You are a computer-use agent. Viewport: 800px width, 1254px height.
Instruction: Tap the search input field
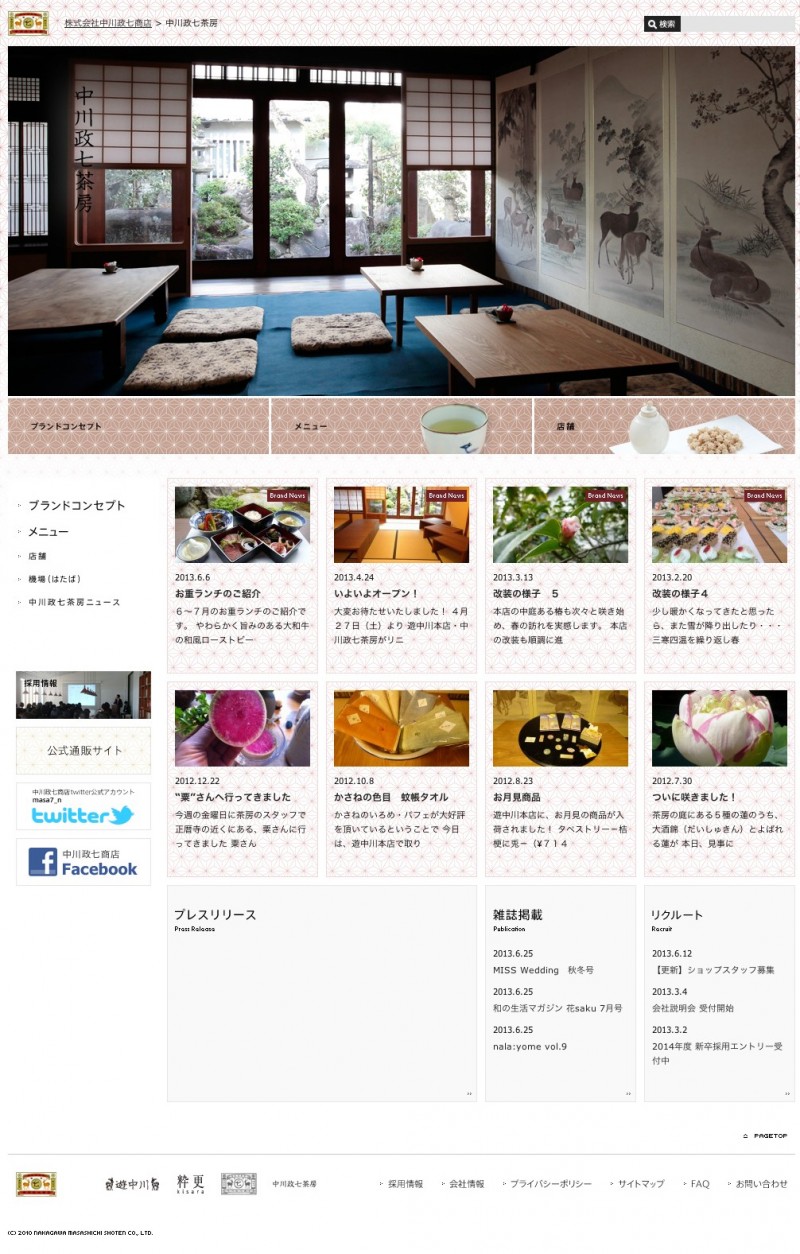(737, 24)
